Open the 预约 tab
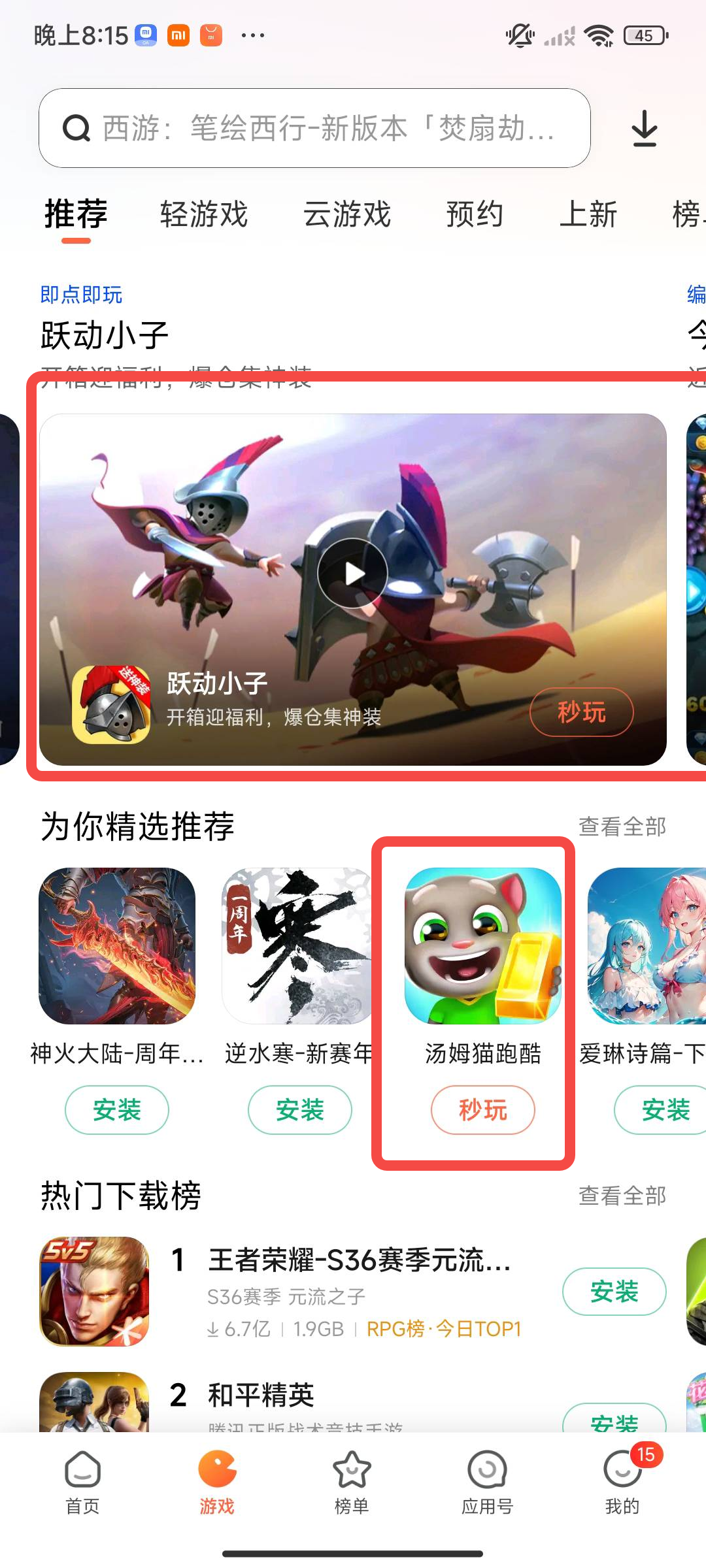706x1568 pixels. click(x=475, y=214)
